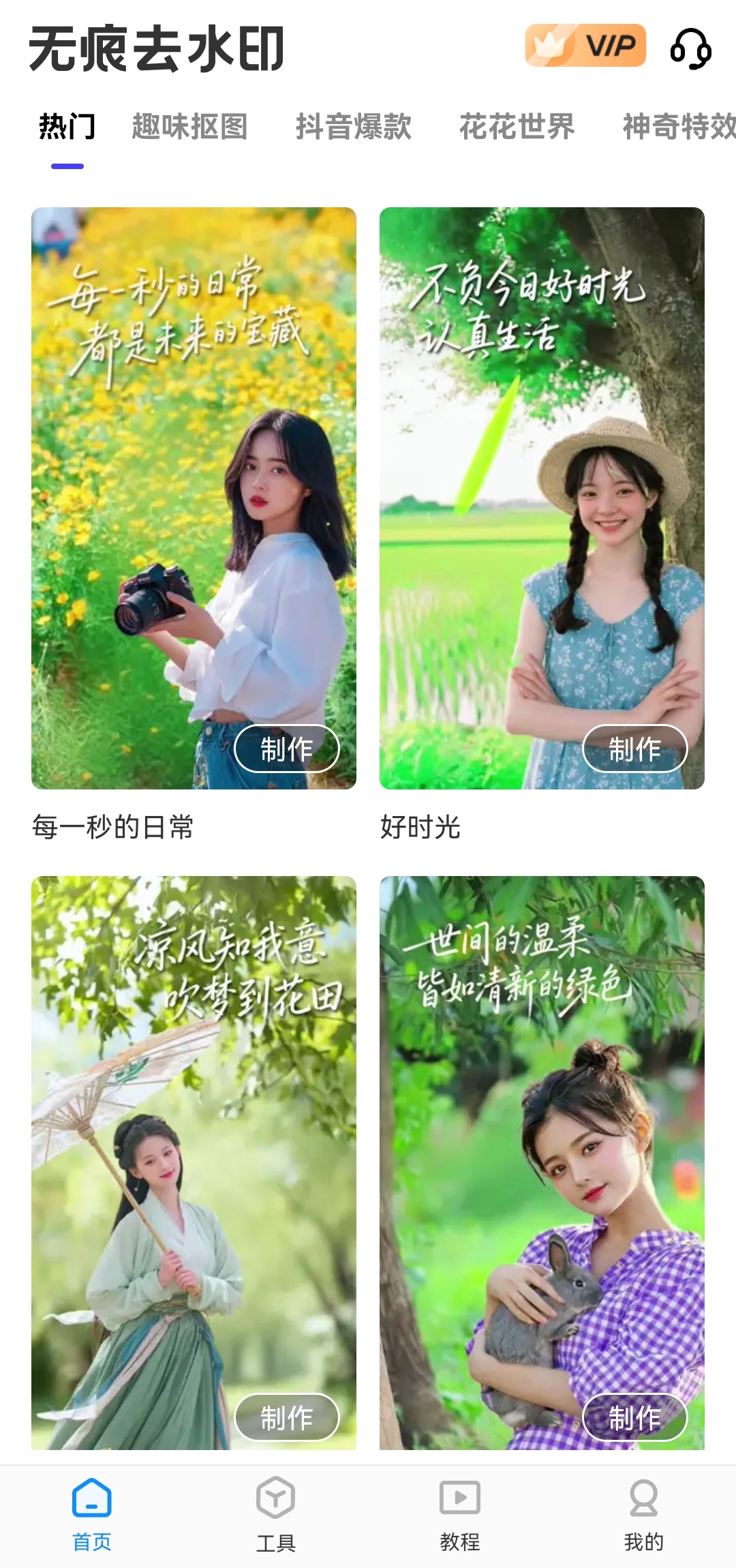This screenshot has width=736, height=1568.
Task: Open the VIP membership badge
Action: click(585, 46)
